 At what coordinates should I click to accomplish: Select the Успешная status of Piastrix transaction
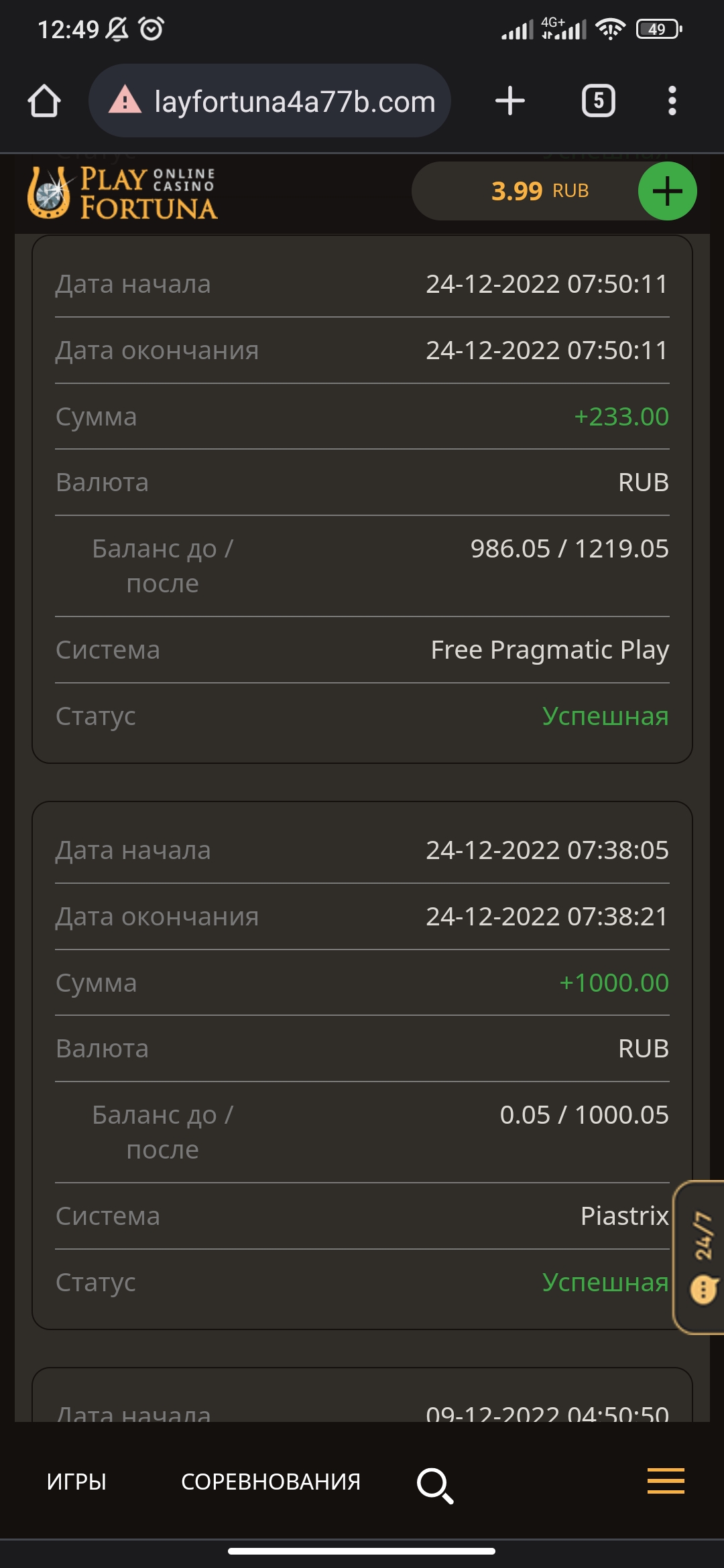coord(604,1282)
